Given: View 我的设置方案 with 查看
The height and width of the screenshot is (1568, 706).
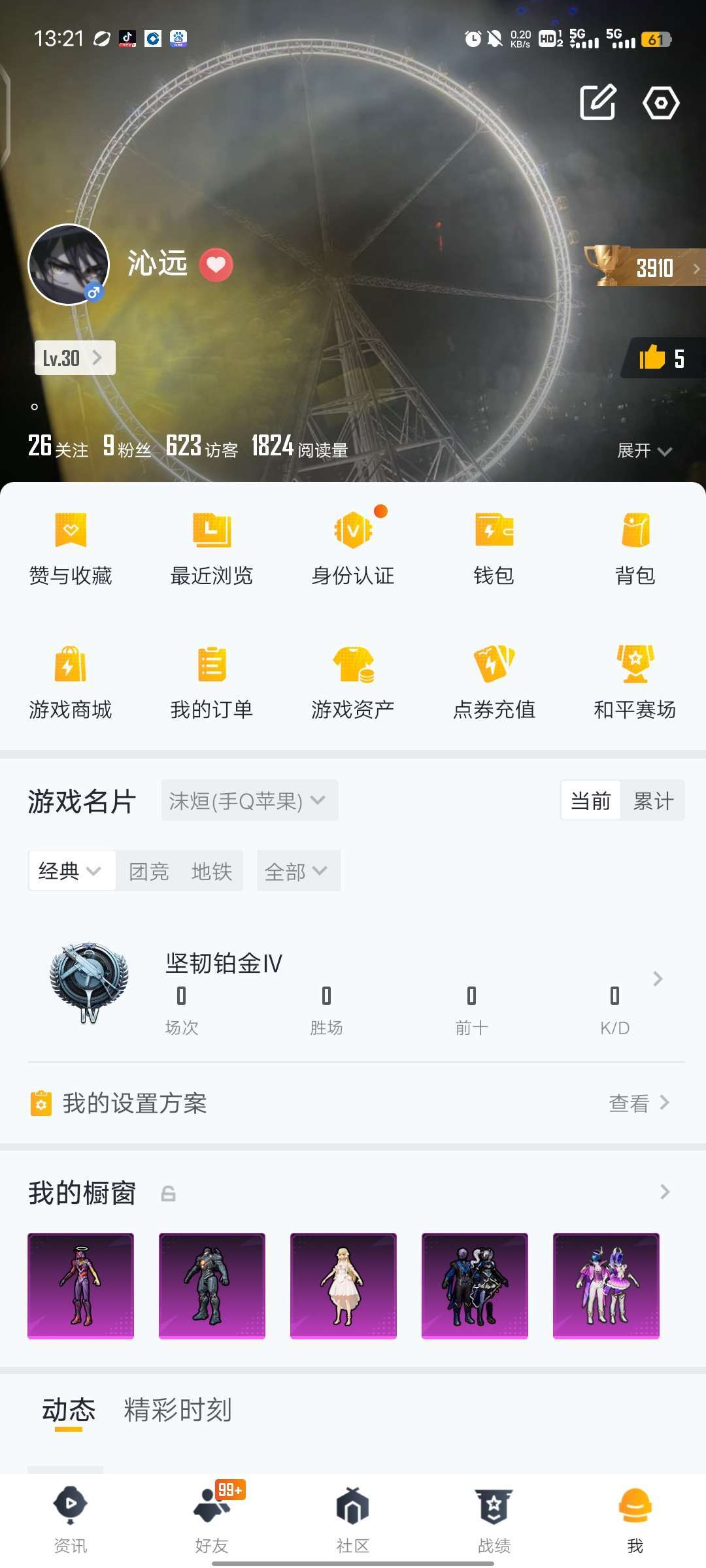Looking at the screenshot, I should click(639, 1103).
